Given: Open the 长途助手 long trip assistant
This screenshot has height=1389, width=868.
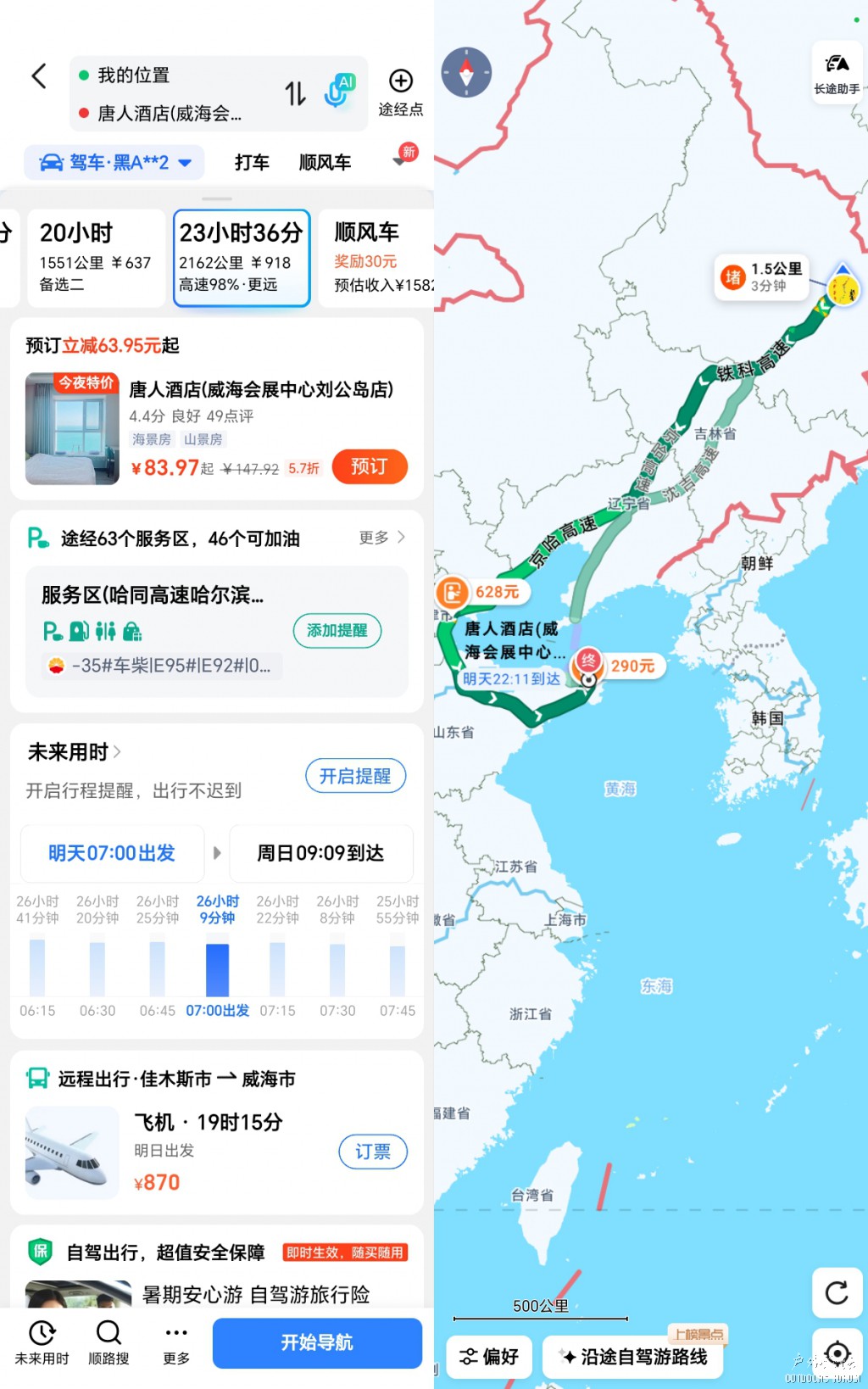Looking at the screenshot, I should [837, 73].
